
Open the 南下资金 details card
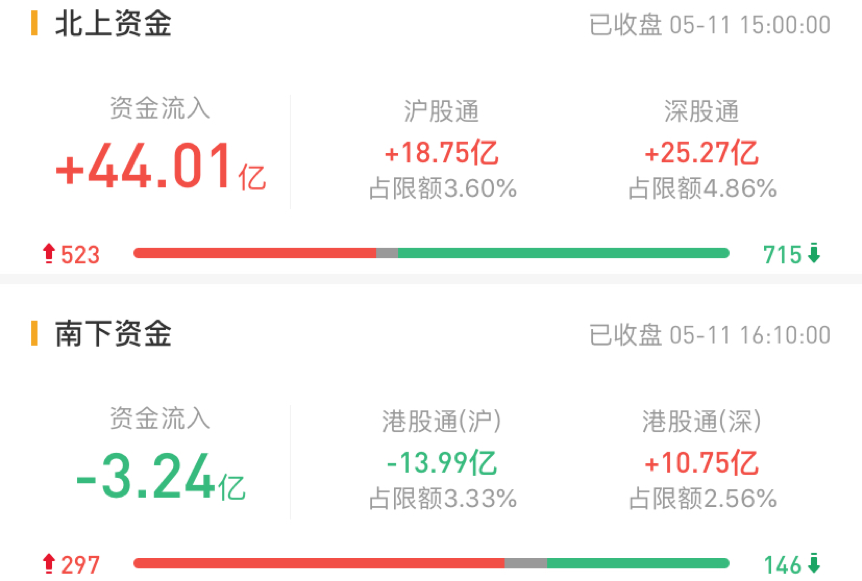(x=113, y=334)
